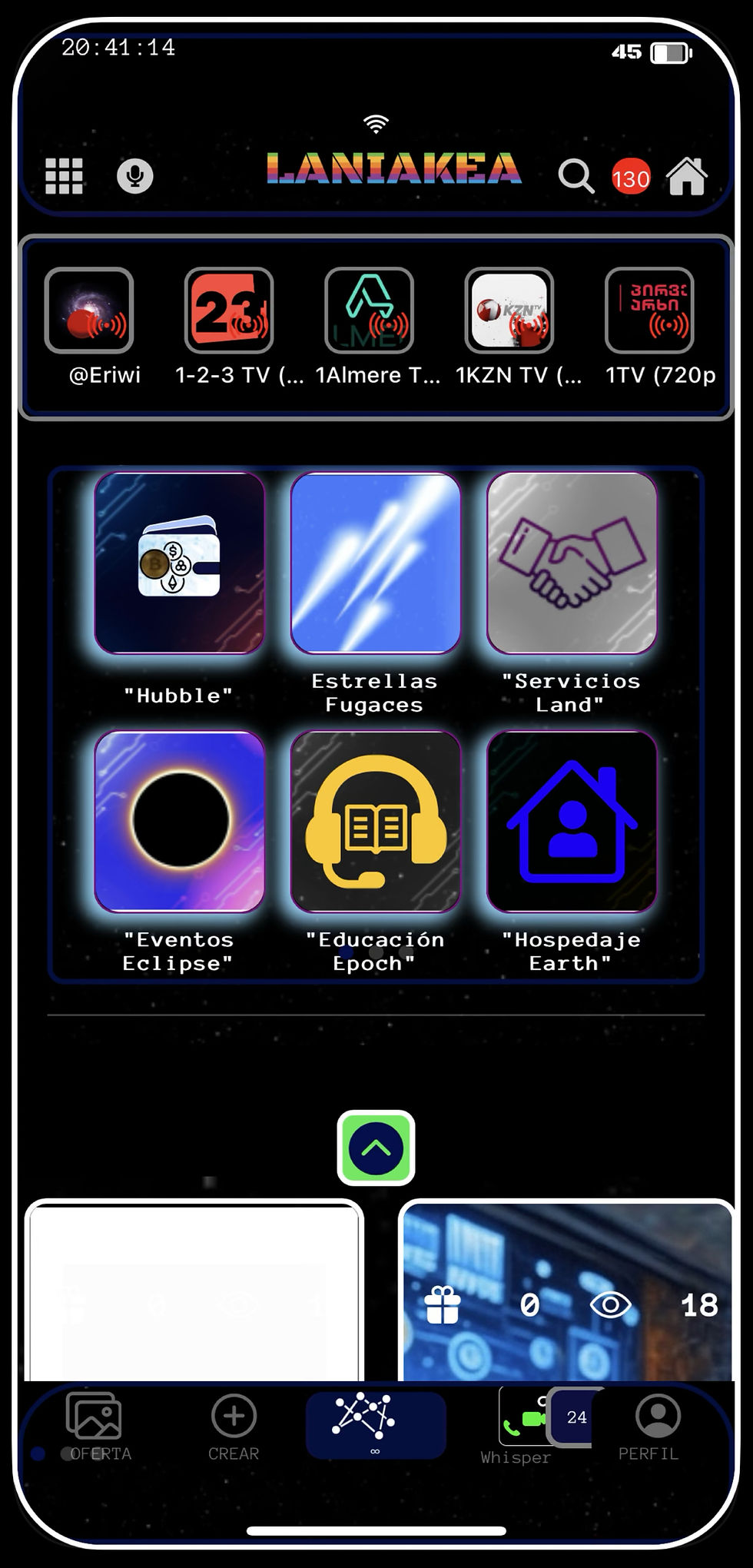Open the @Eriwi live channel
This screenshot has height=1568, width=753.
click(x=89, y=311)
